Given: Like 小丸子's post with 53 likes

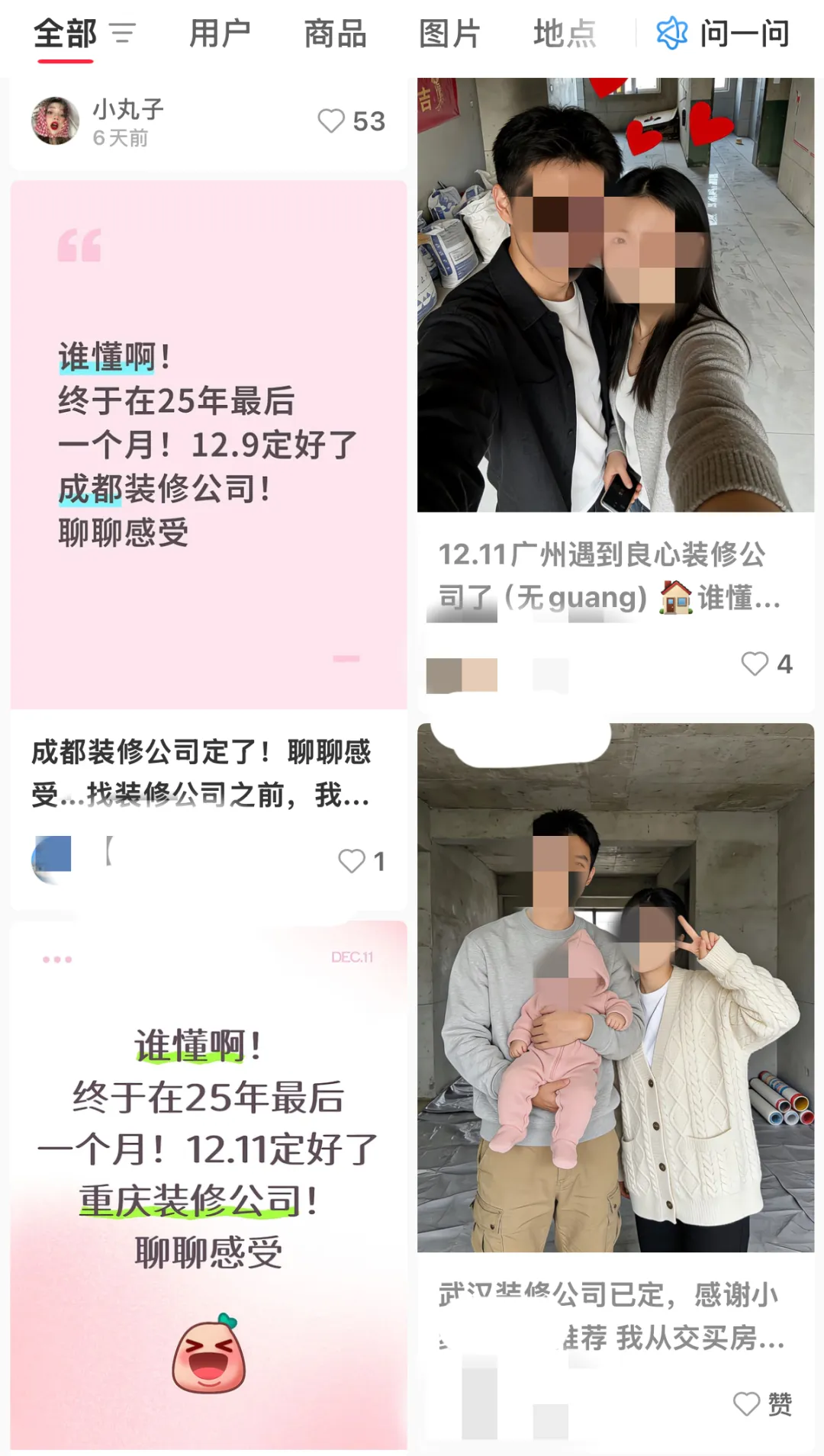Looking at the screenshot, I should point(332,121).
